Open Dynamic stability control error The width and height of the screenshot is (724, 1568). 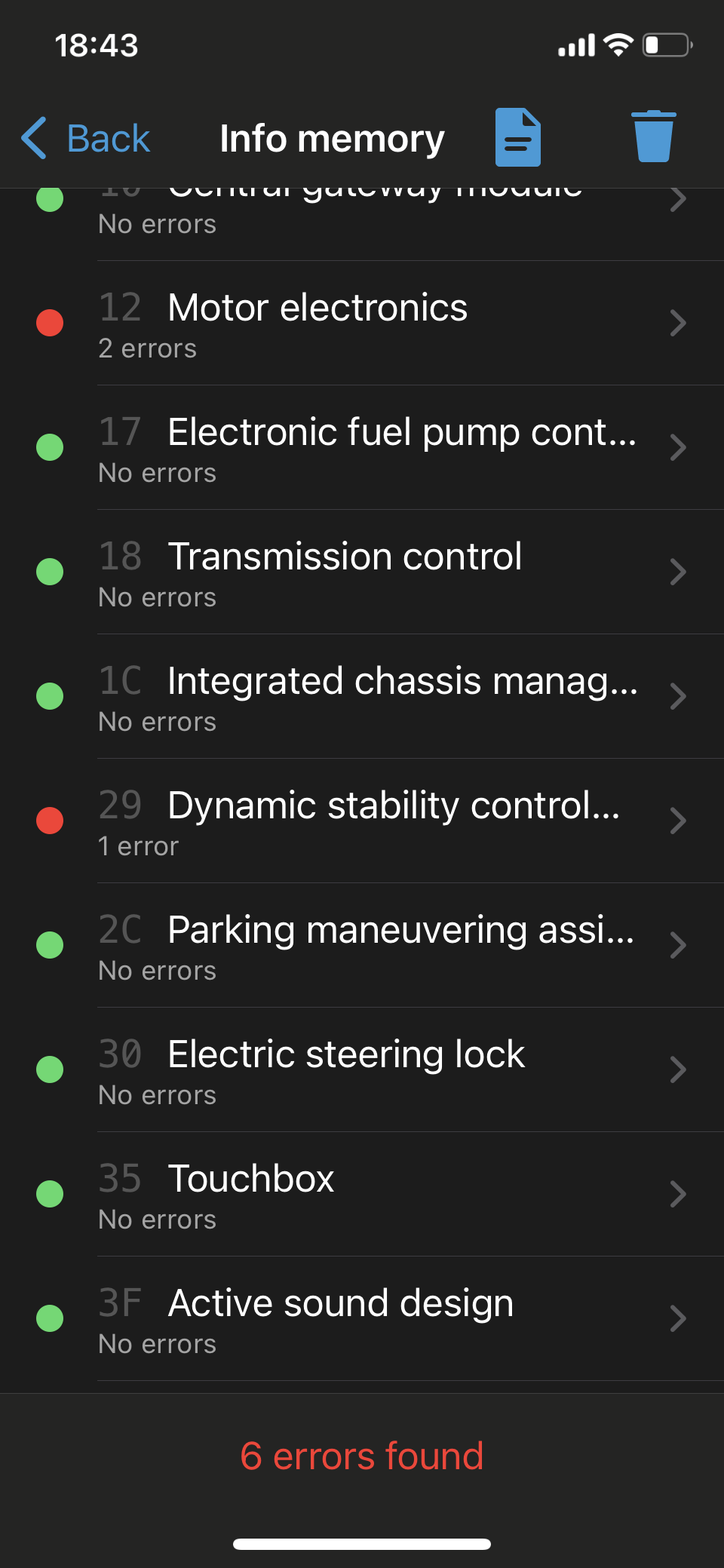(x=362, y=821)
